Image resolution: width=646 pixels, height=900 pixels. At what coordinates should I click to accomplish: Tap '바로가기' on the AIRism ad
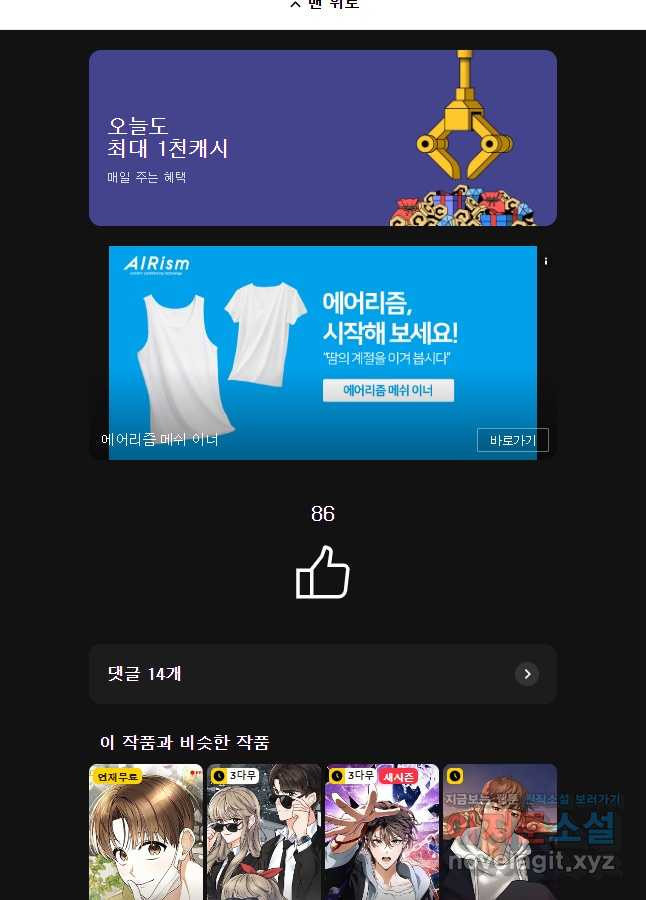click(x=512, y=440)
